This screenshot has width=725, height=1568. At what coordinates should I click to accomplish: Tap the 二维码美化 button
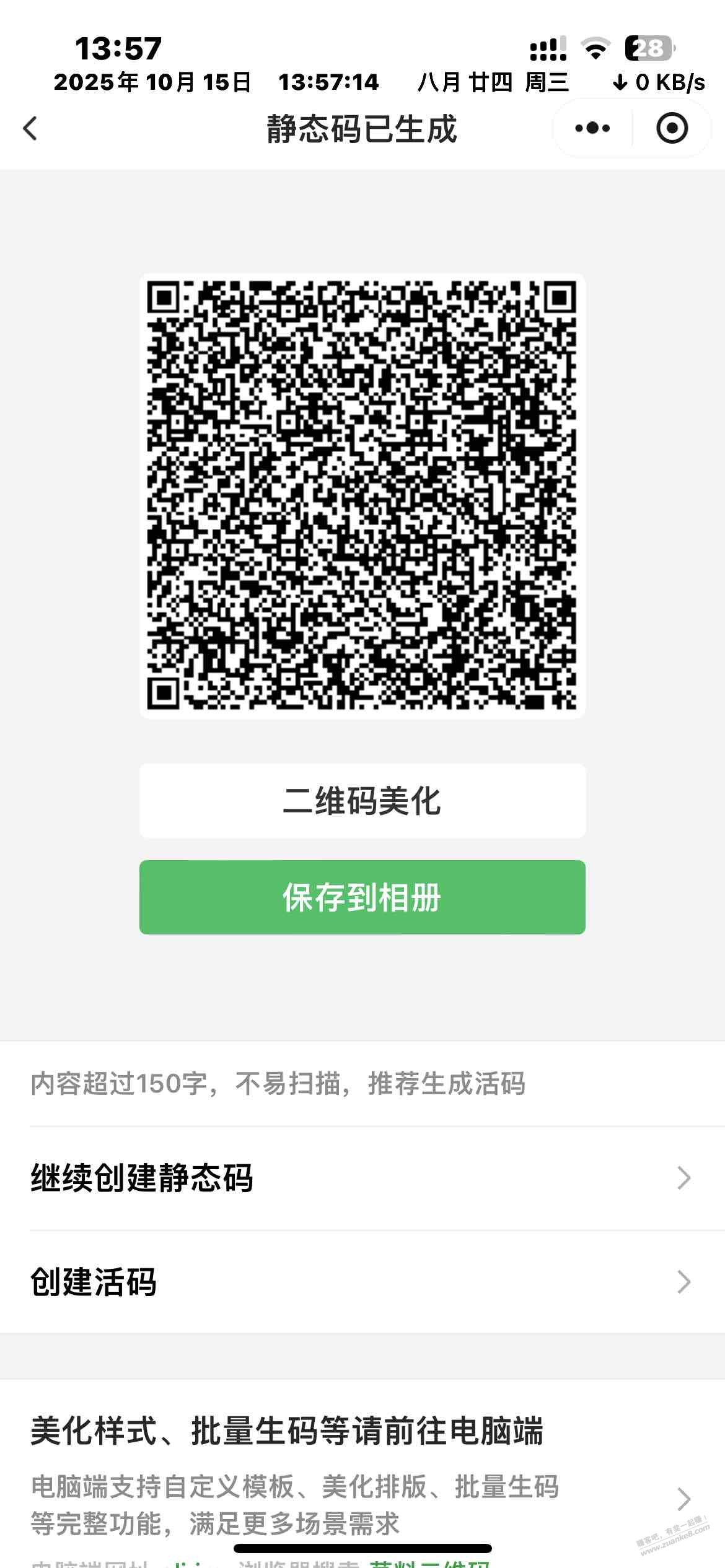coord(362,801)
